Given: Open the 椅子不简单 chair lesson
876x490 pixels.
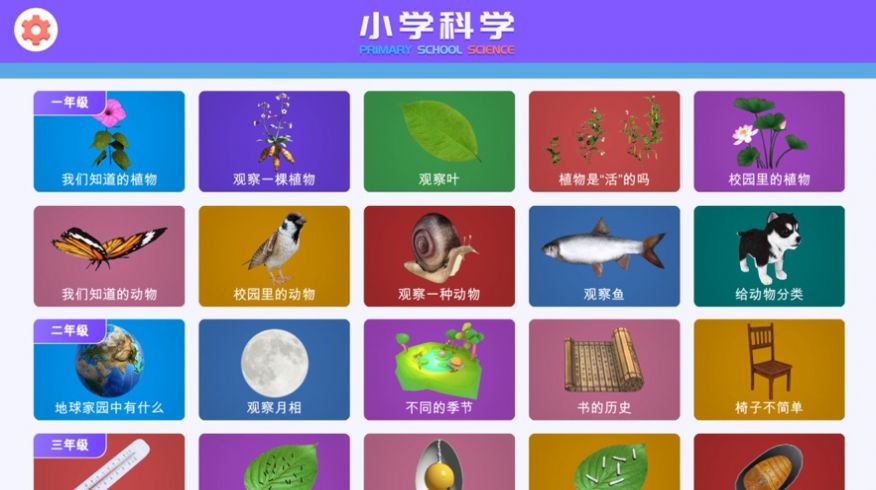Looking at the screenshot, I should (x=769, y=370).
